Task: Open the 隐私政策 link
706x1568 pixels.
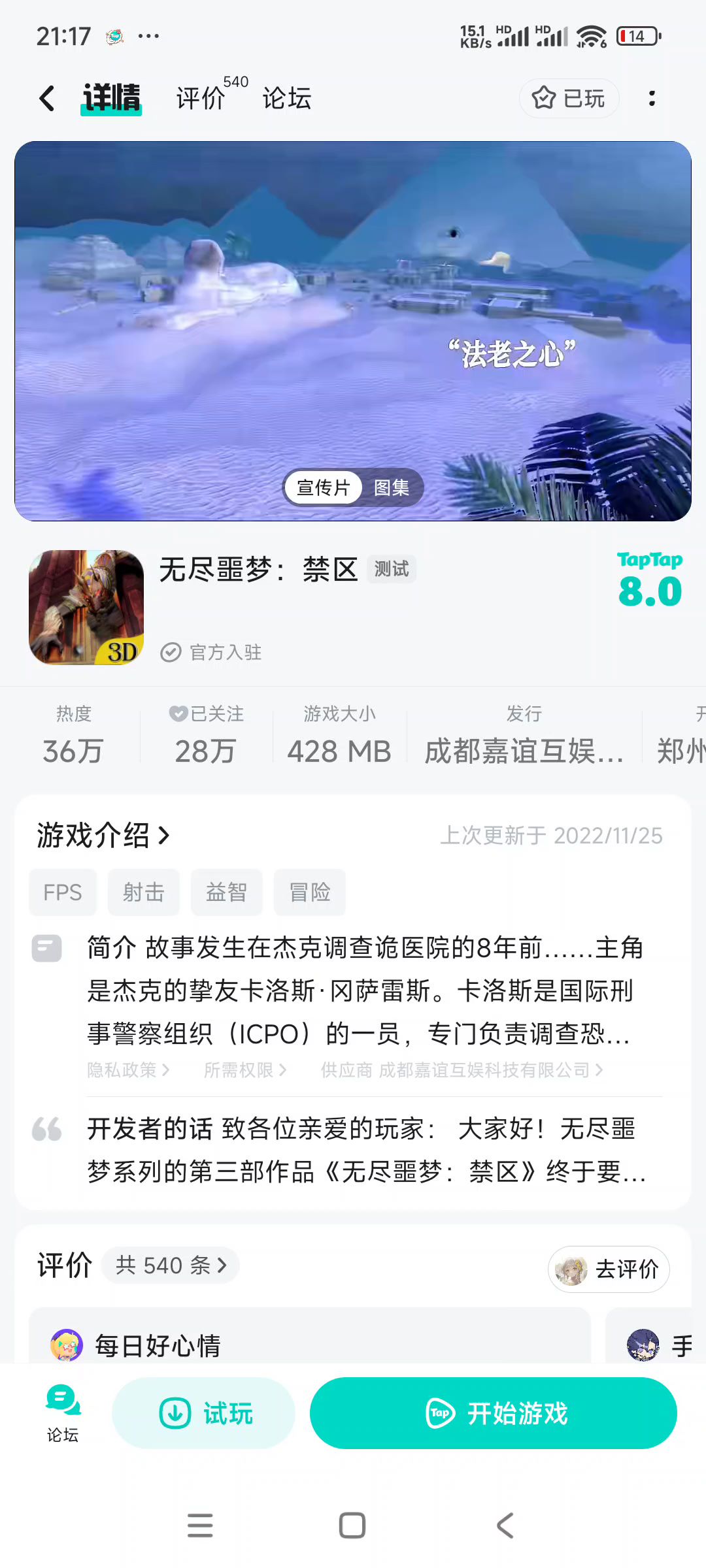Action: coord(128,1070)
